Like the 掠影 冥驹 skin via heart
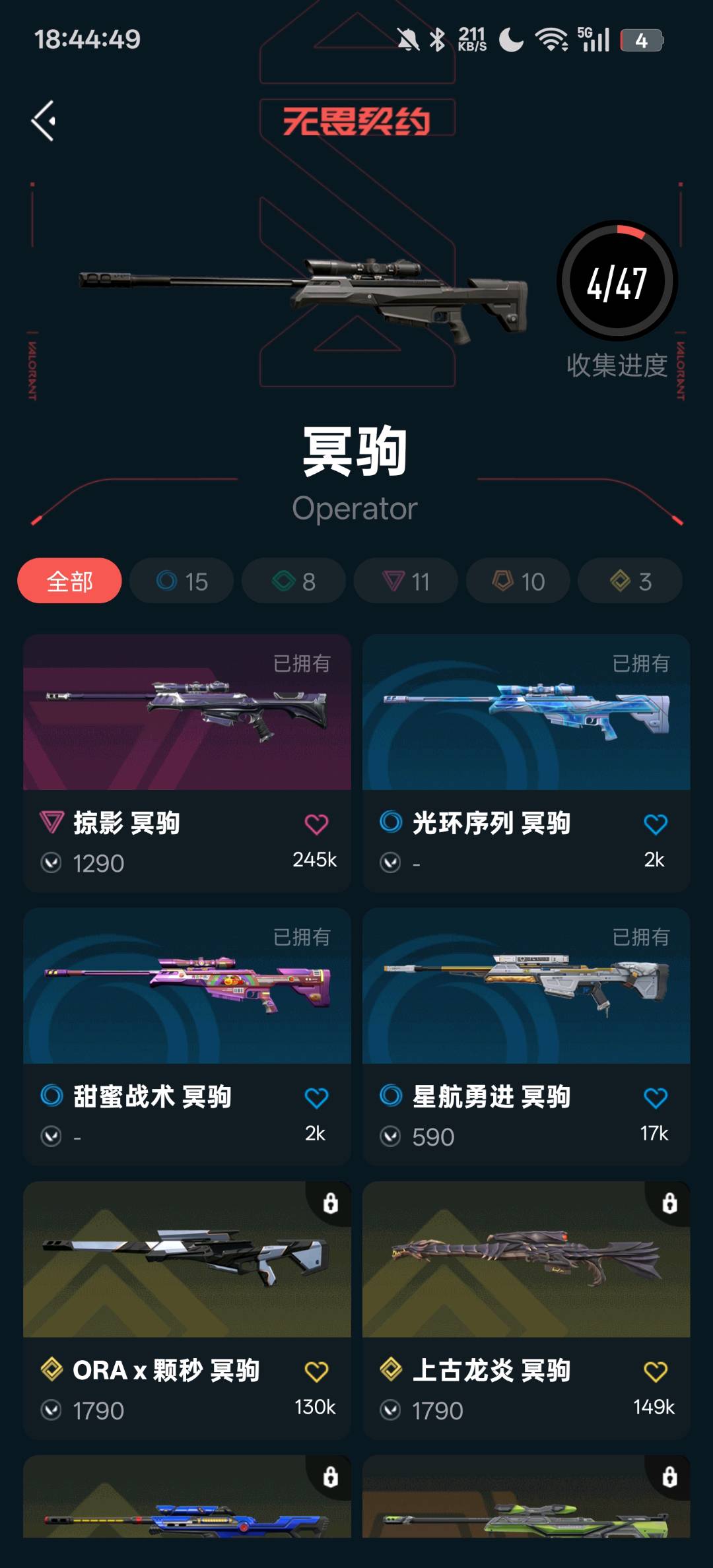This screenshot has width=713, height=1568. (x=316, y=824)
